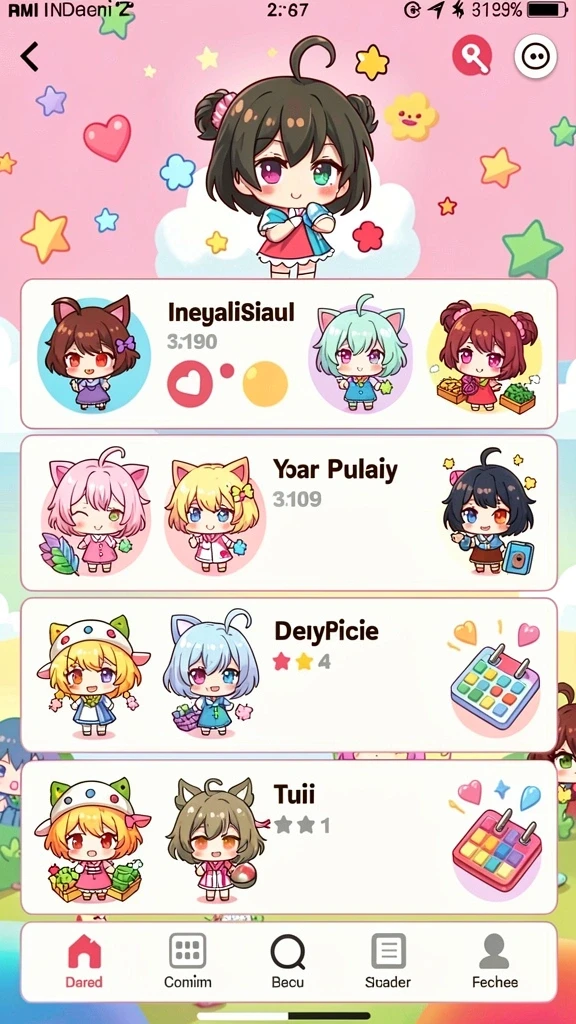Go to the Fechee profile tab
Viewport: 576px width, 1024px height.
[494, 960]
